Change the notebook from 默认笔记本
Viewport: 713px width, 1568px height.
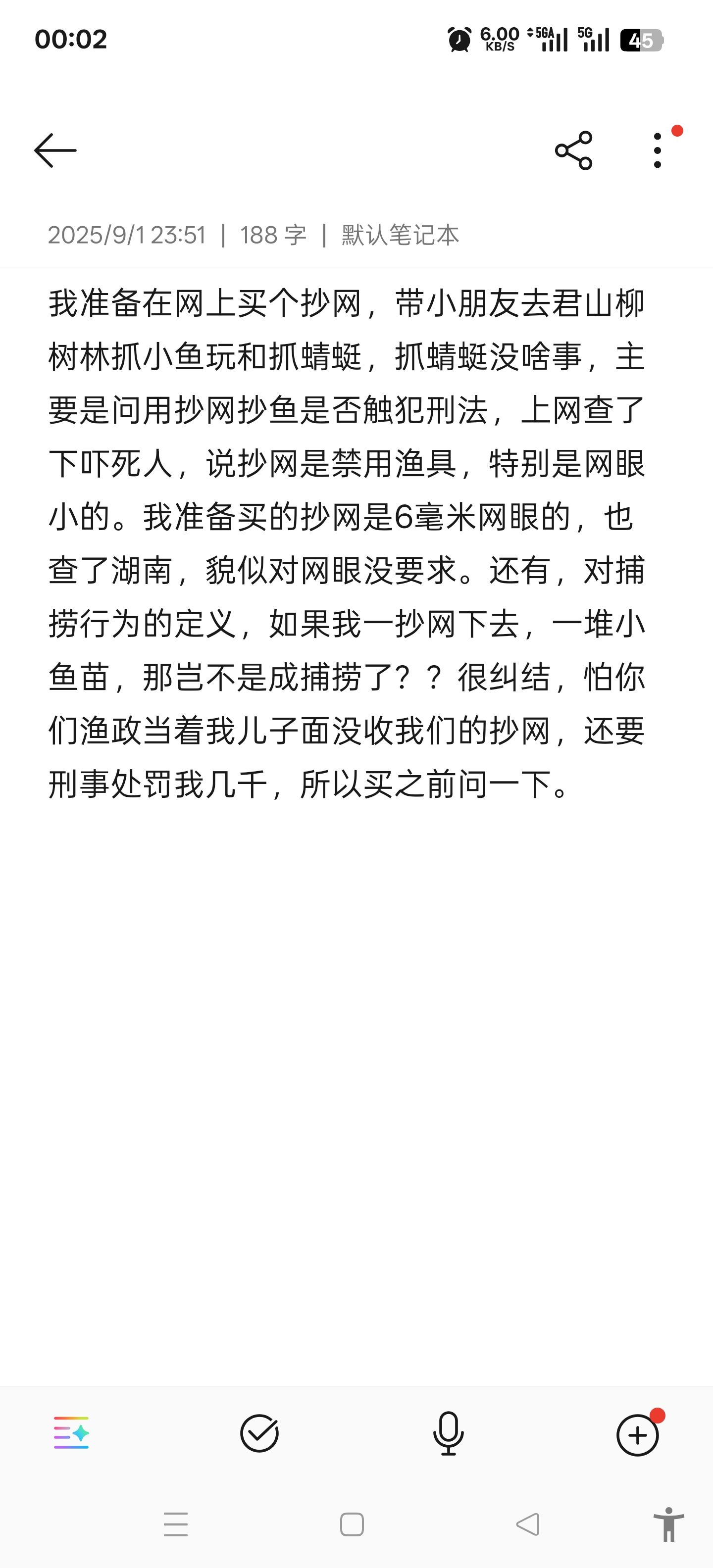coord(400,235)
